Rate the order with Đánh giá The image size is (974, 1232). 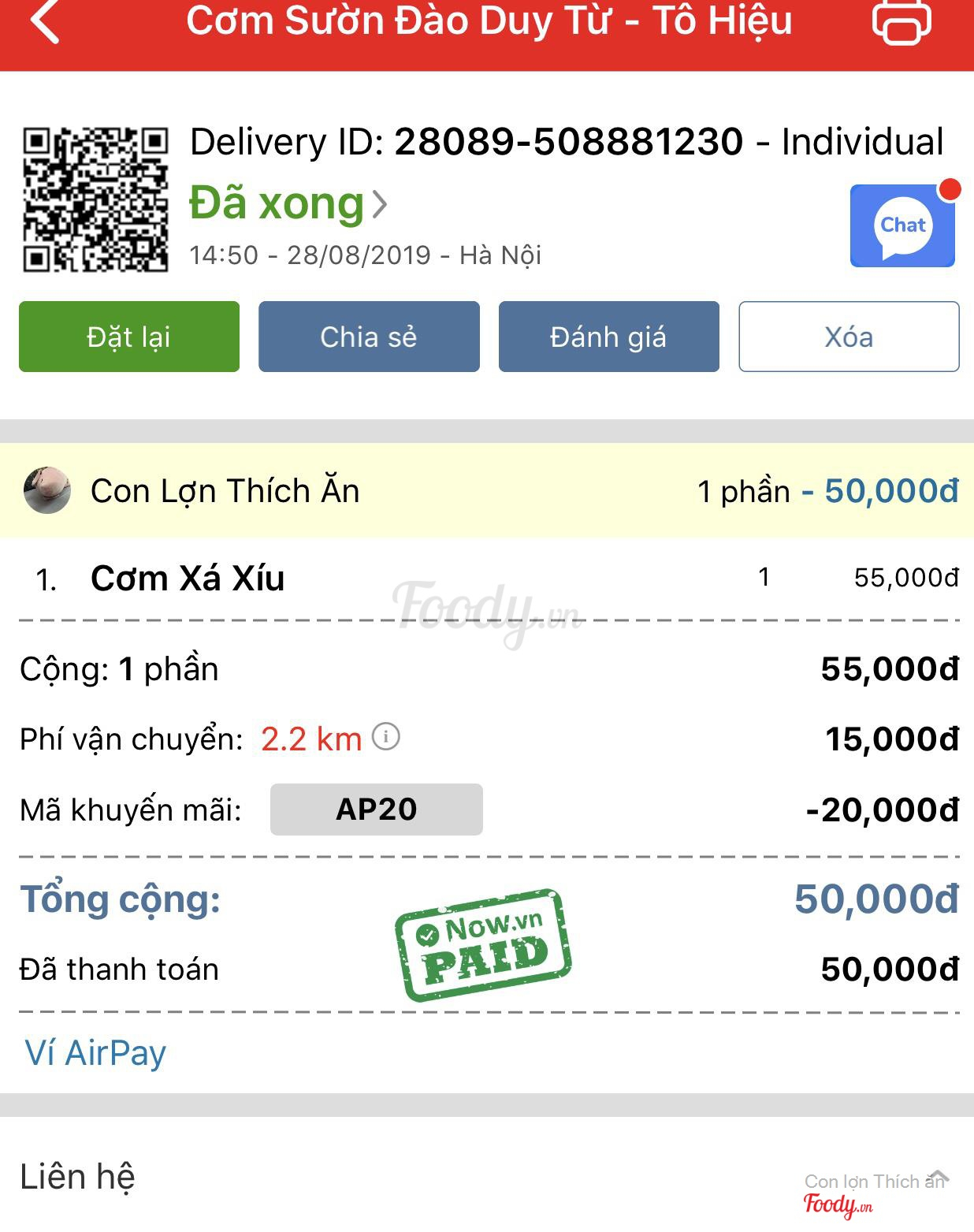pyautogui.click(x=608, y=337)
